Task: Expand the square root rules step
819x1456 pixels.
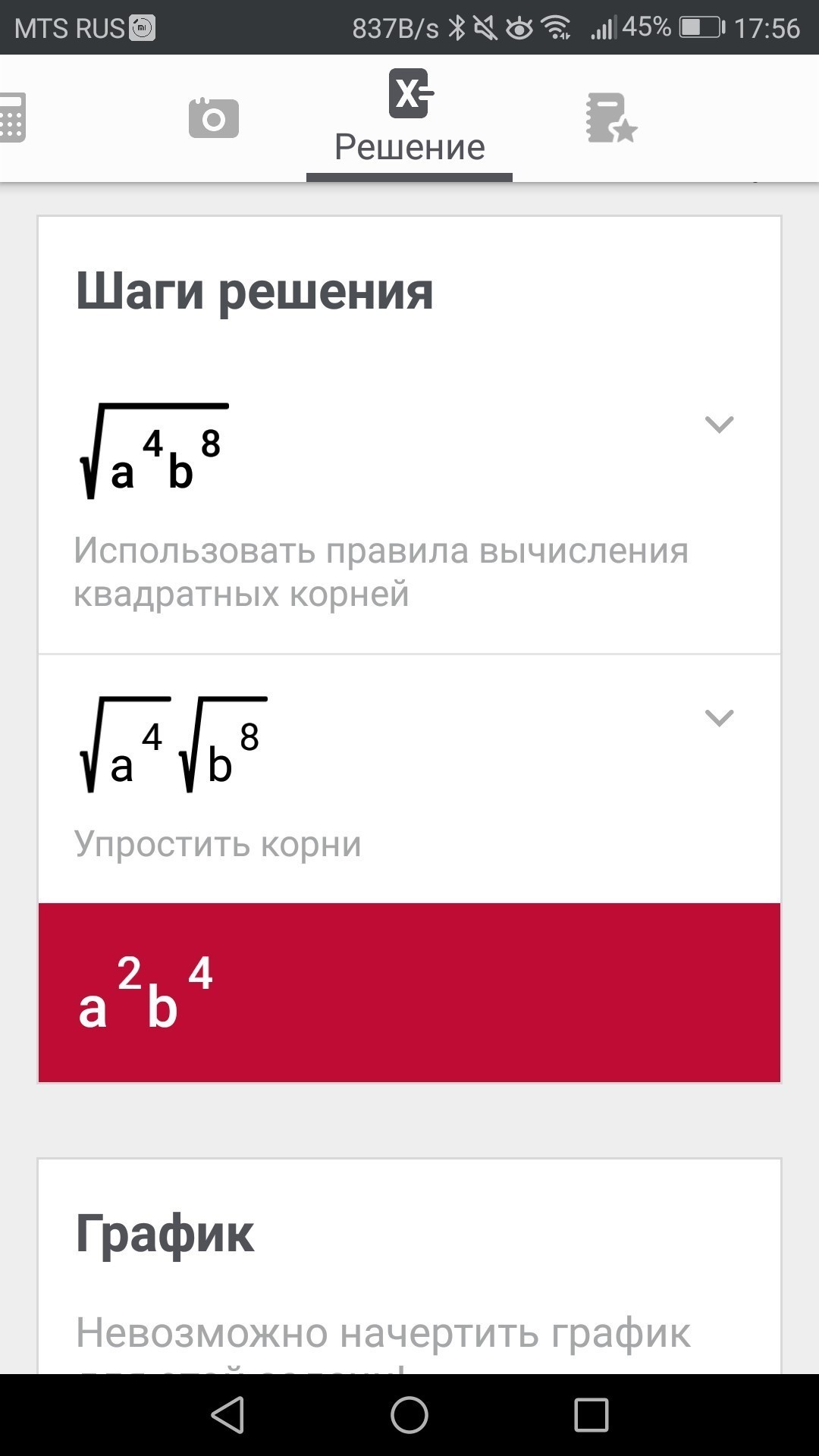Action: coord(719,424)
